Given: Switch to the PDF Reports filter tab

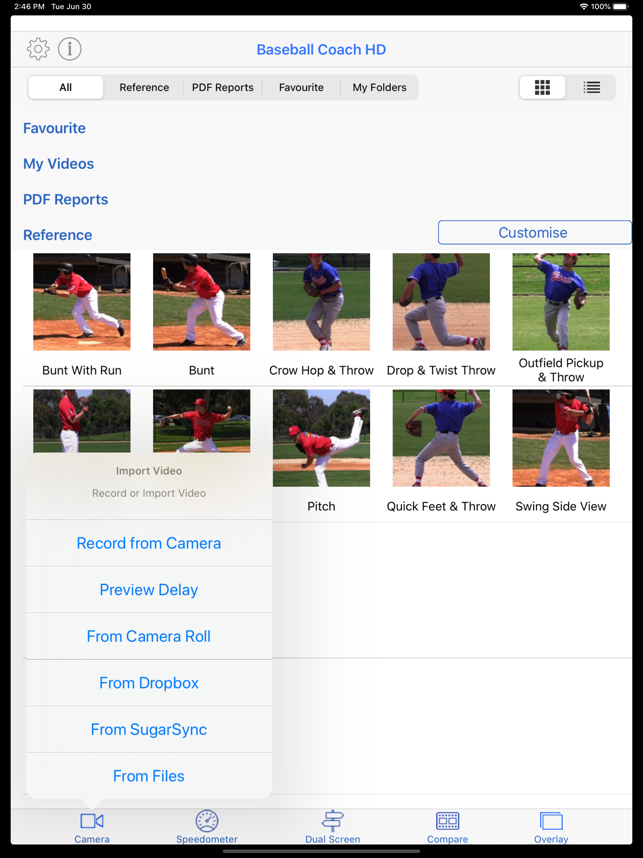Looking at the screenshot, I should tap(222, 88).
